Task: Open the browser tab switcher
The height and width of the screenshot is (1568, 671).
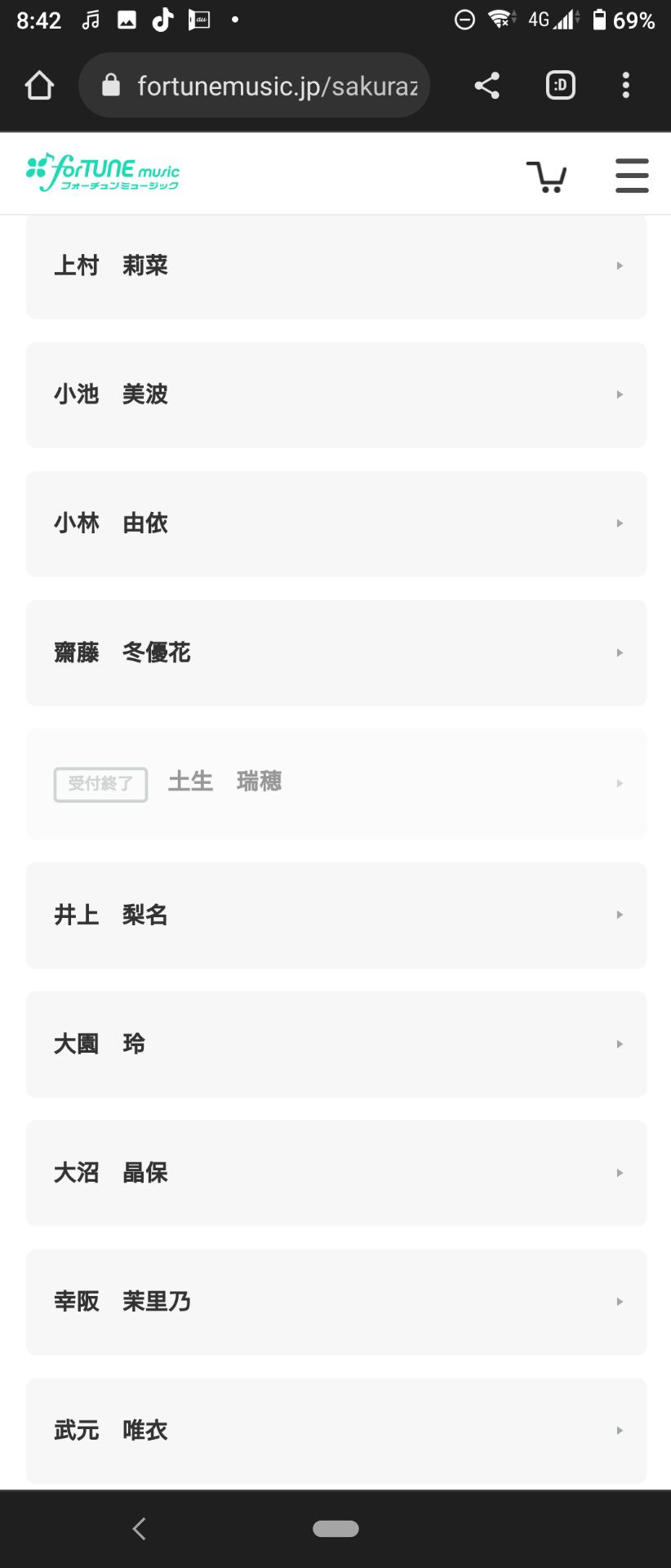Action: (560, 84)
